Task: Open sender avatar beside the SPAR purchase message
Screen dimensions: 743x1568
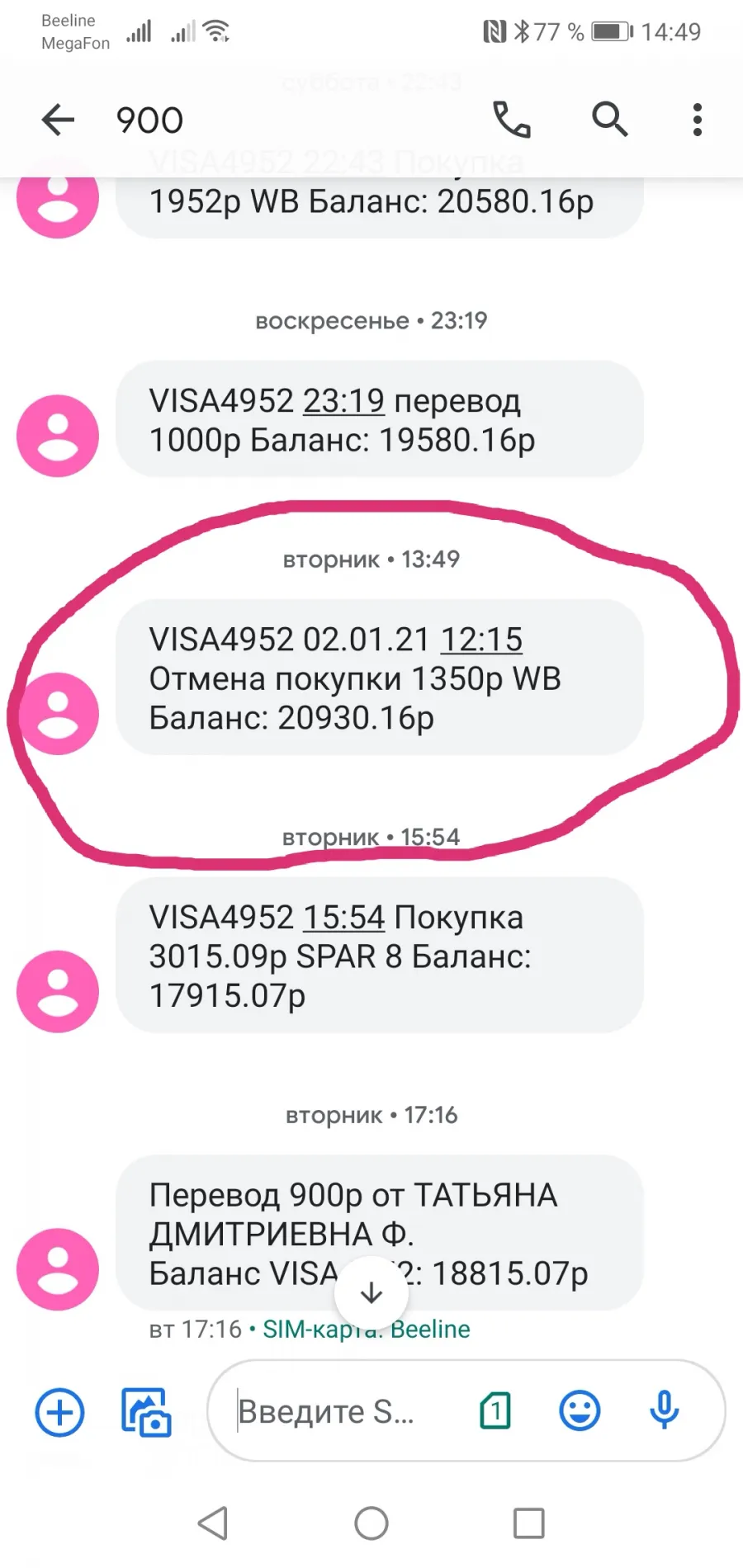Action: click(58, 991)
